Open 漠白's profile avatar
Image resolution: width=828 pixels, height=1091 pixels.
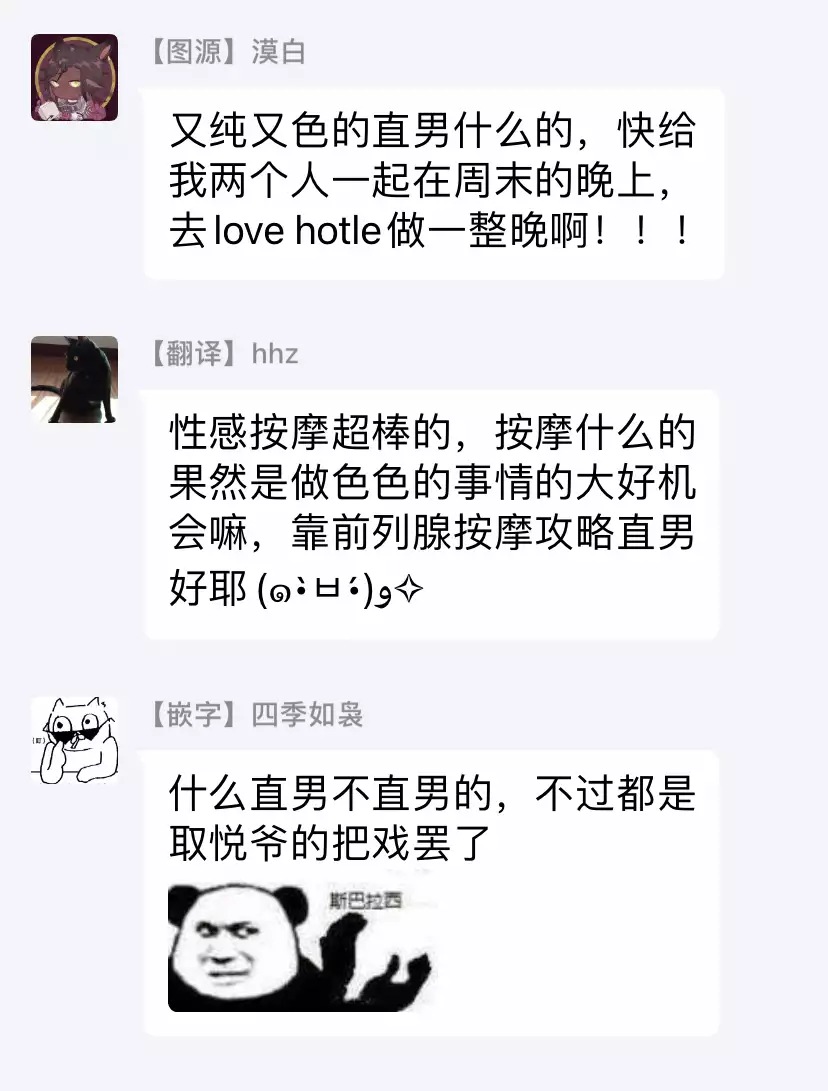point(74,78)
